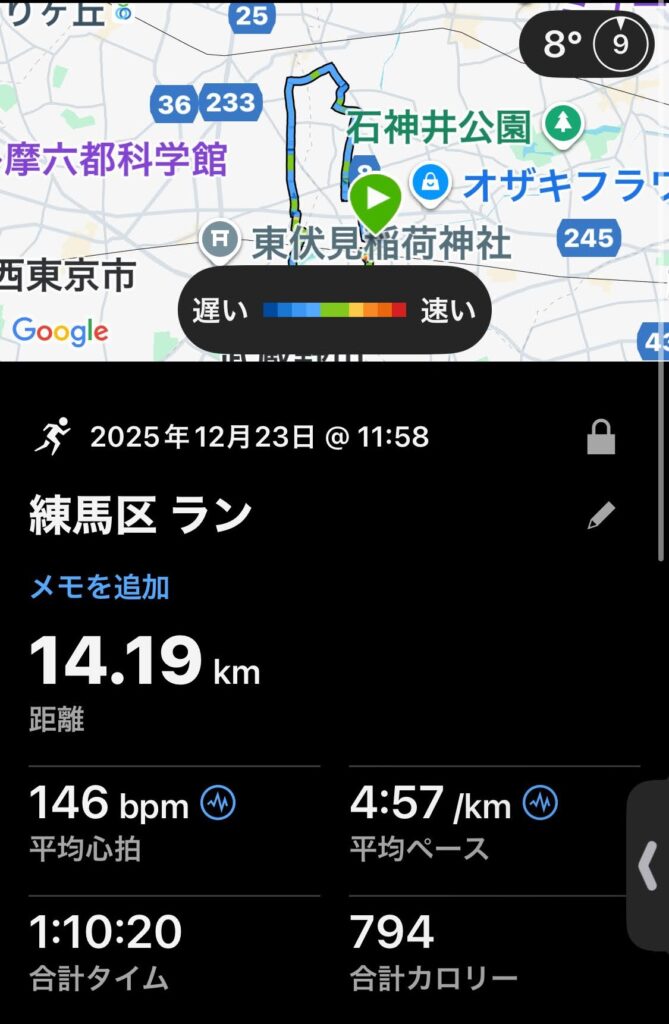Tap メモを追加 to add a note
Screen dimensions: 669x1024
99,587
